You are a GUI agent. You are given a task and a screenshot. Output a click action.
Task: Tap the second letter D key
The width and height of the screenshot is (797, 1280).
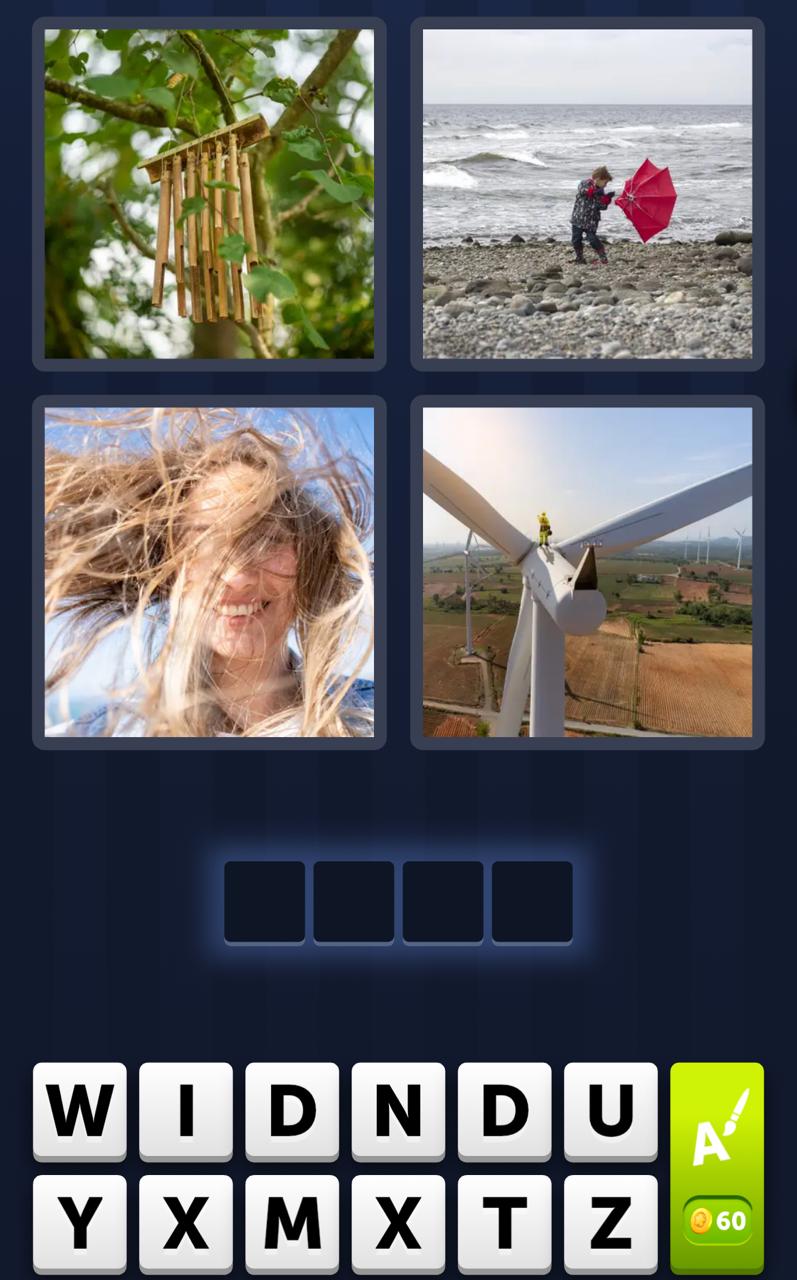tap(503, 1110)
